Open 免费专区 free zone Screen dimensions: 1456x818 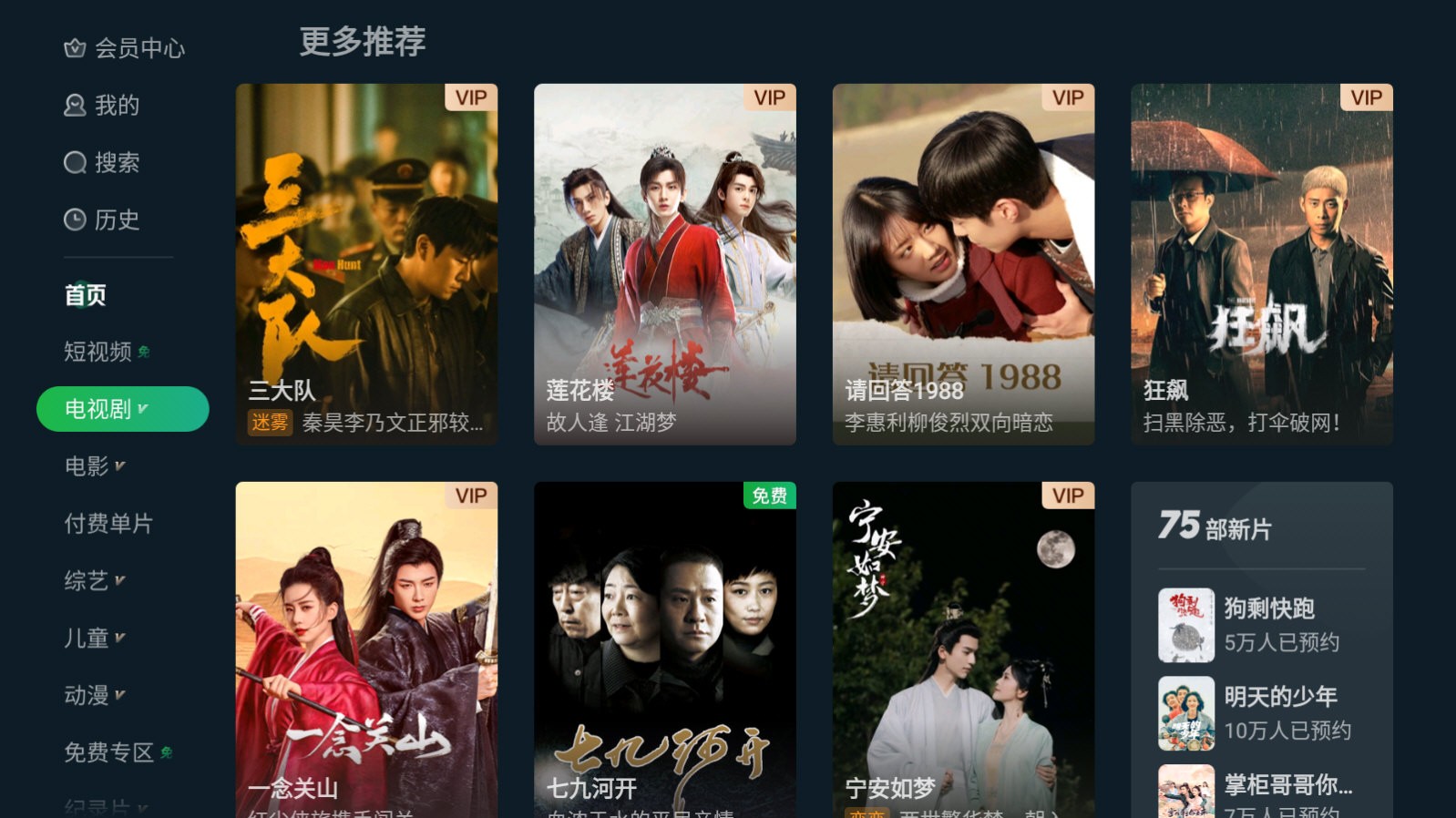pyautogui.click(x=109, y=752)
